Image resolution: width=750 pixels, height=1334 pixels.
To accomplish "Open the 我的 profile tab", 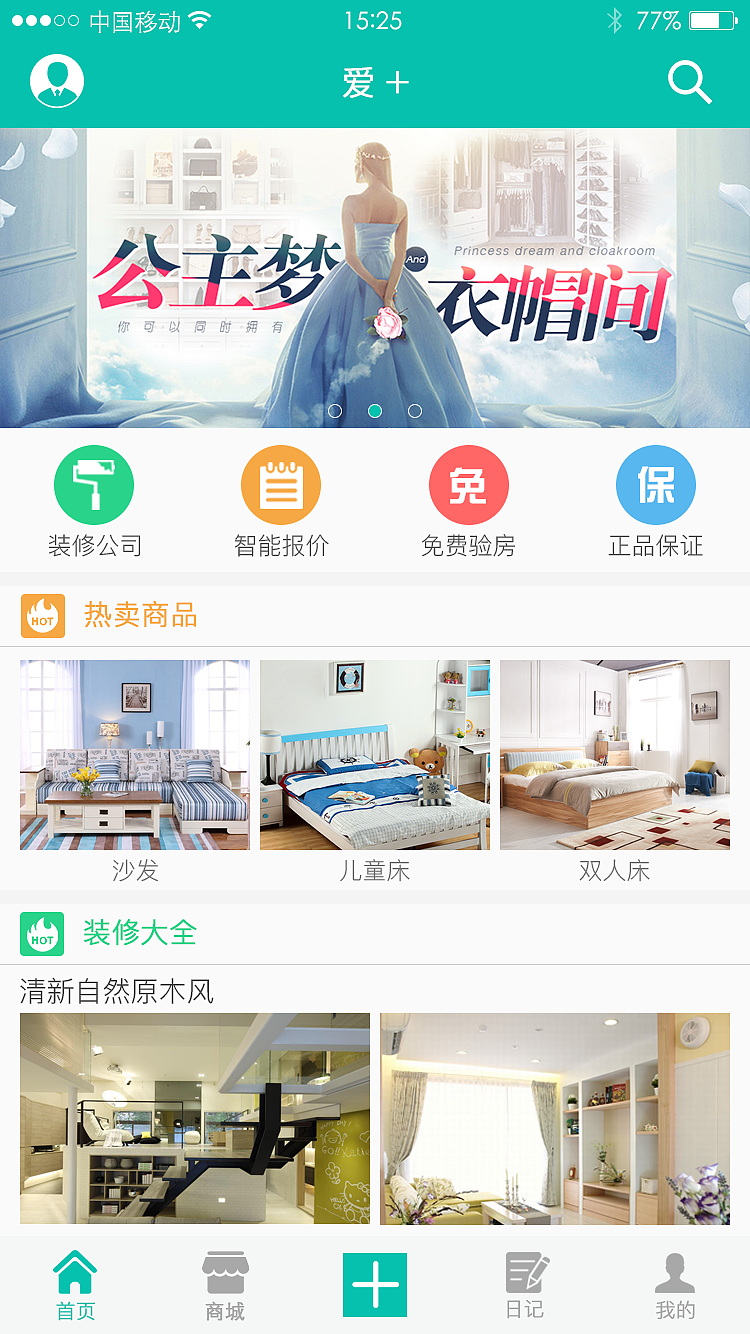I will (x=675, y=1283).
